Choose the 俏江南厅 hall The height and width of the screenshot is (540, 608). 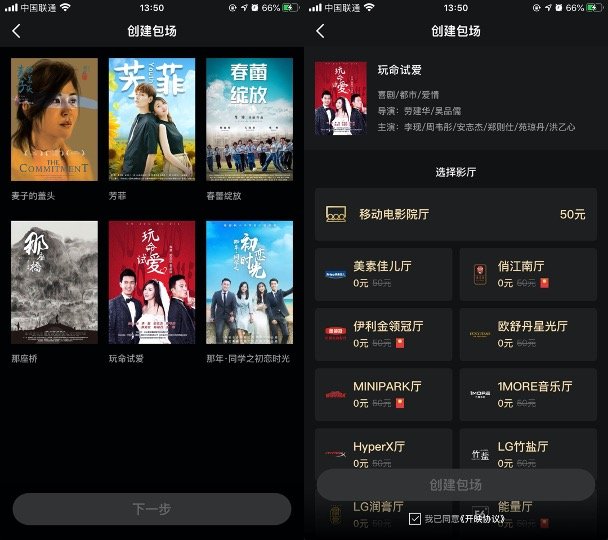pos(528,274)
